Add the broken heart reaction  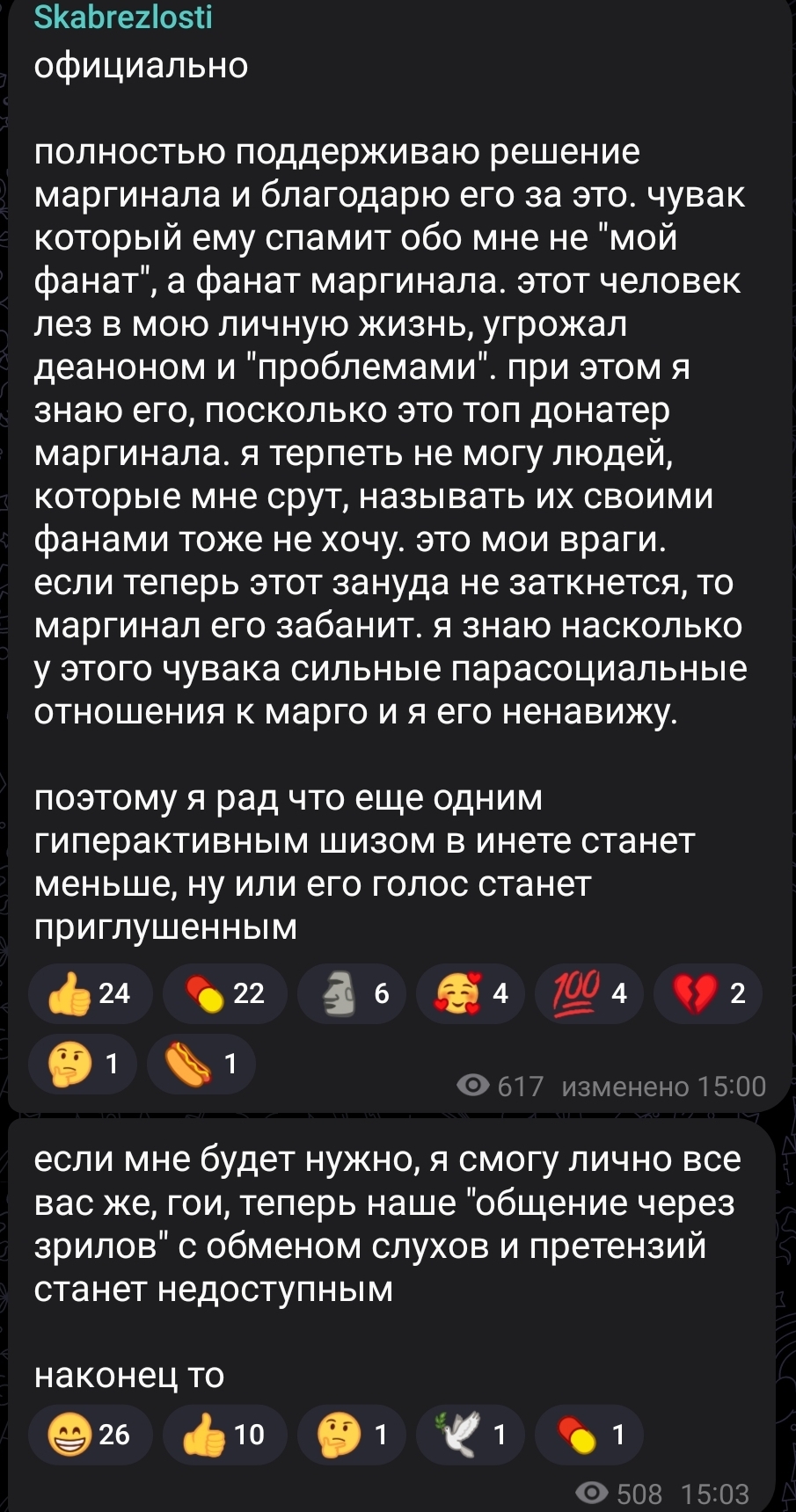pyautogui.click(x=708, y=993)
